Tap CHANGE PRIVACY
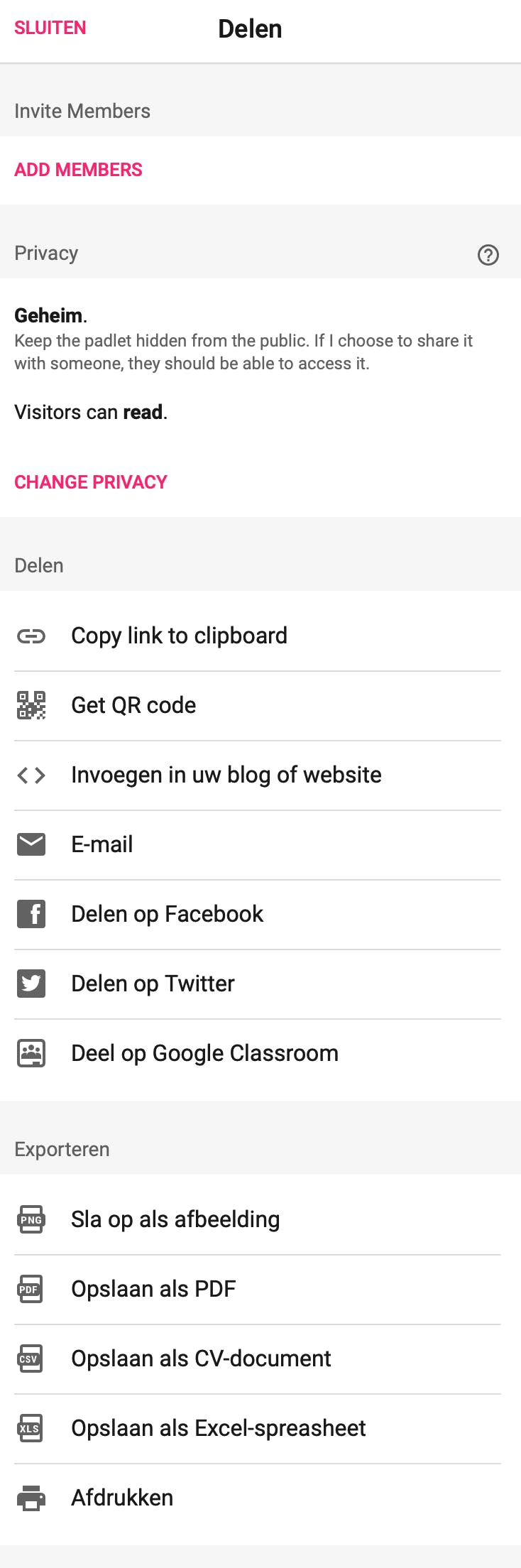Image resolution: width=521 pixels, height=1568 pixels. tap(91, 482)
